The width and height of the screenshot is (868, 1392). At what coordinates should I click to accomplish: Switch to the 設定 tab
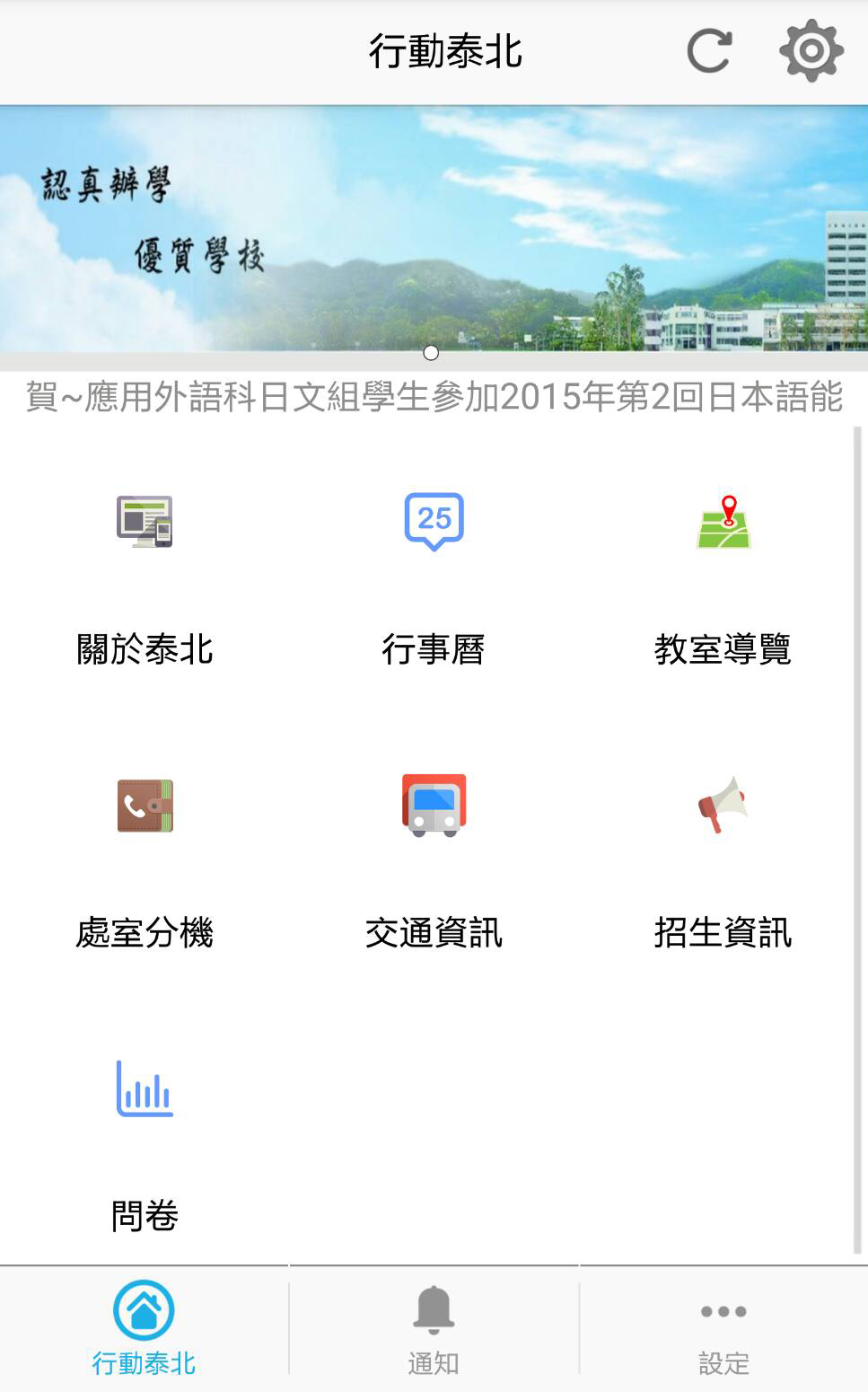pos(723,1329)
